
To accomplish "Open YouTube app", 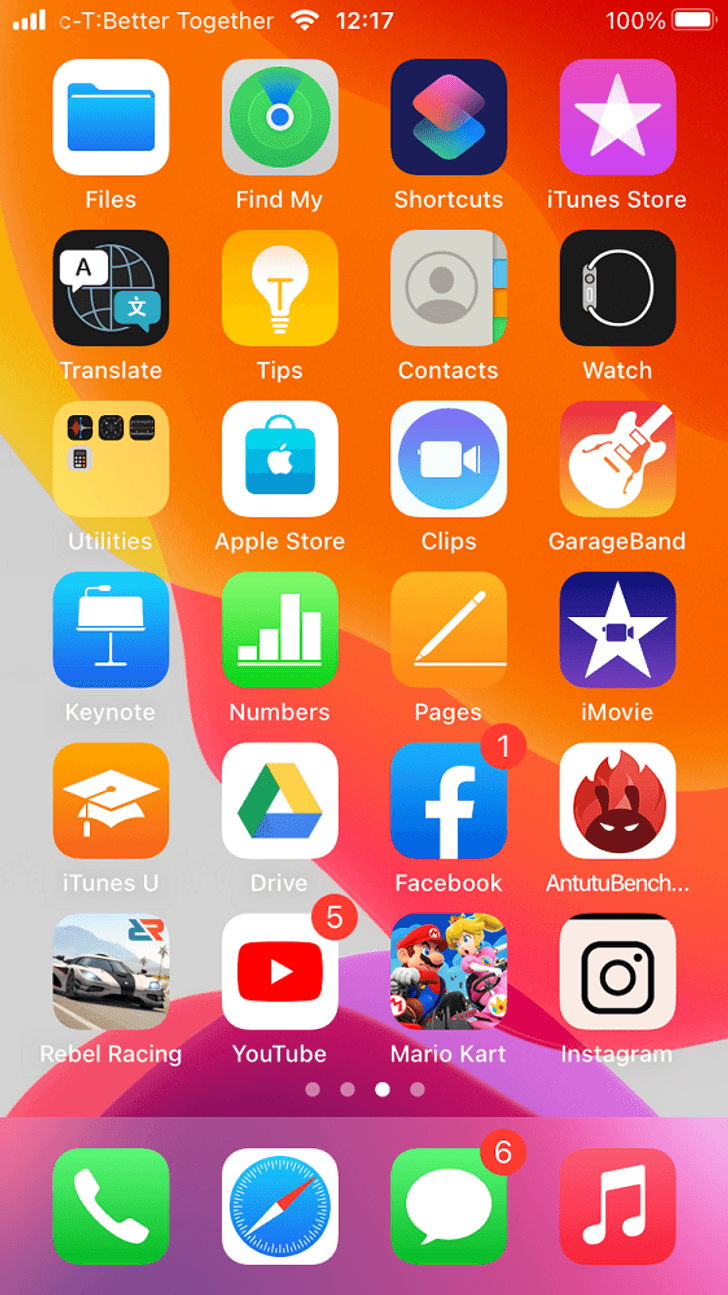I will tap(280, 972).
